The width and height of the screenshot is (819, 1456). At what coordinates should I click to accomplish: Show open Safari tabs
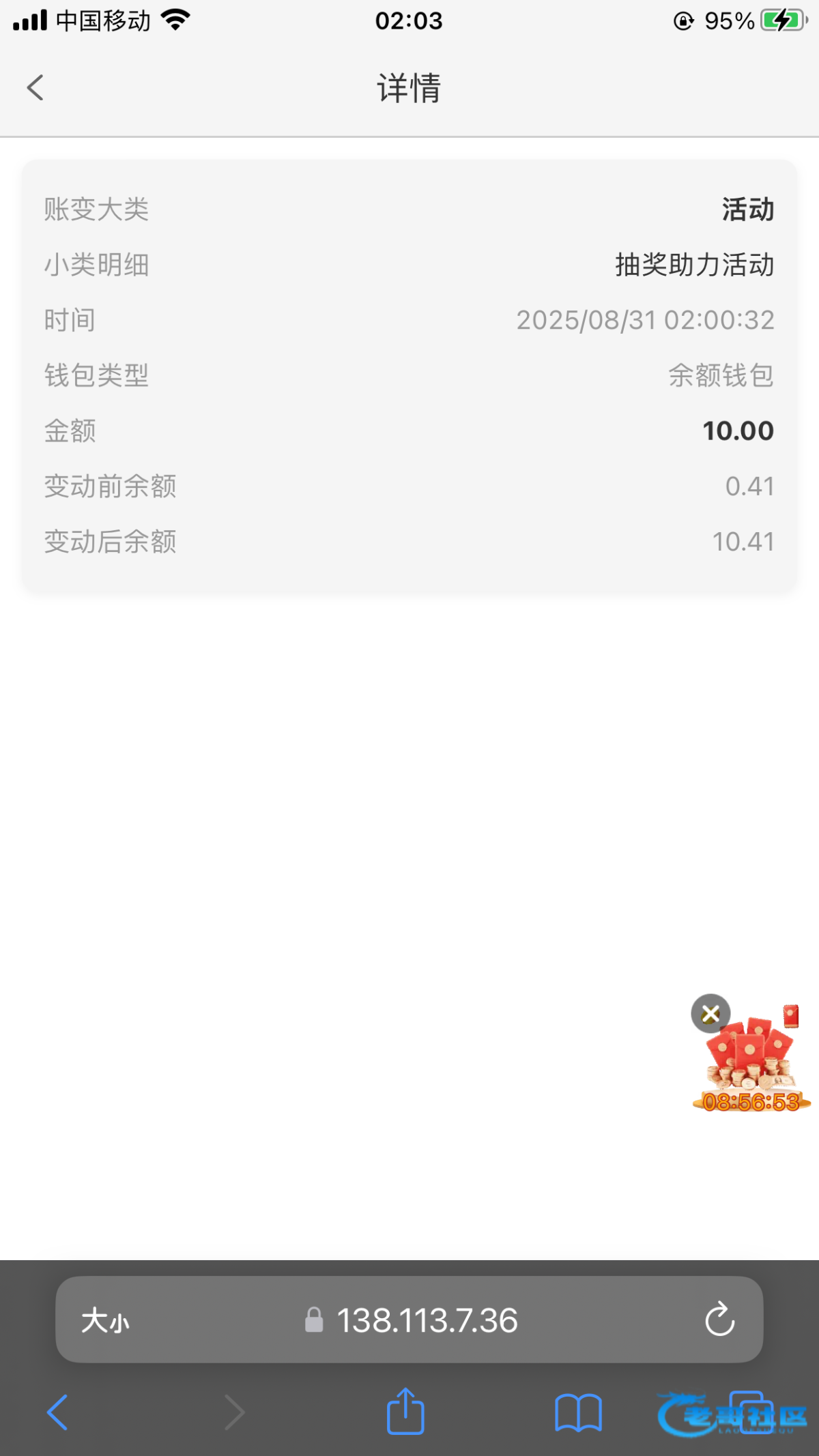pos(751,1411)
